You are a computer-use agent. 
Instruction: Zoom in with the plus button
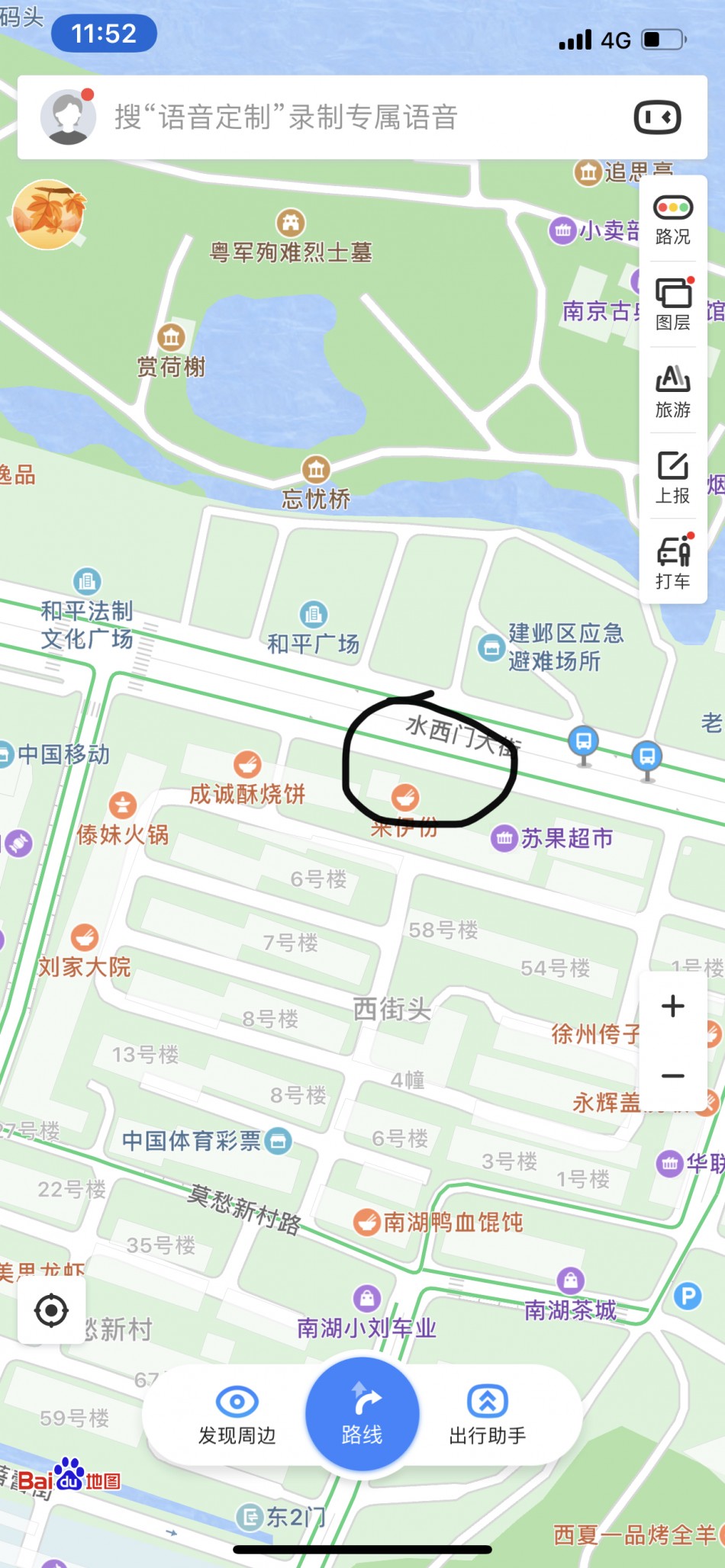672,1006
